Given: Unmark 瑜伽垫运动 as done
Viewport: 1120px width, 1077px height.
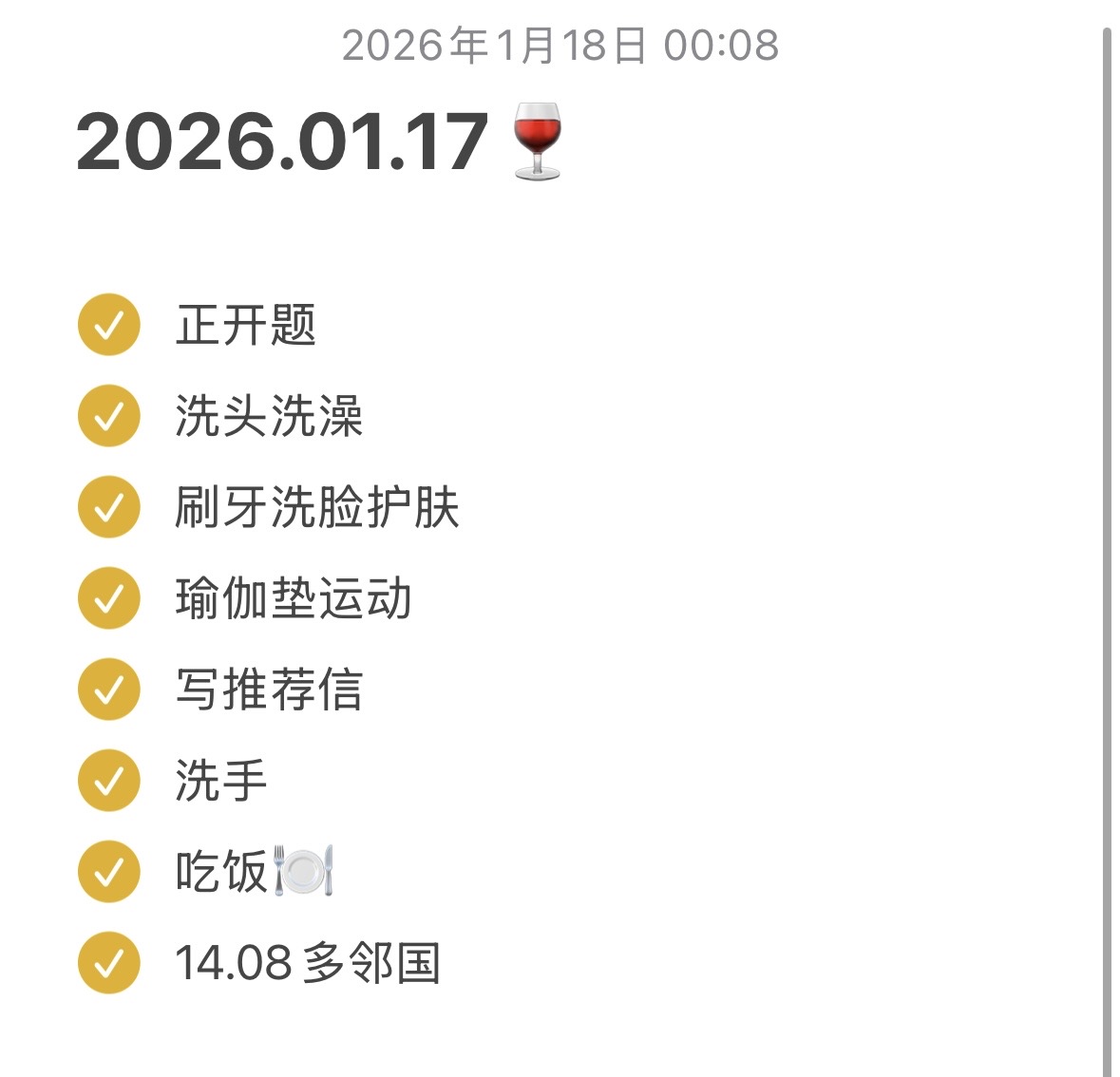Looking at the screenshot, I should (109, 598).
